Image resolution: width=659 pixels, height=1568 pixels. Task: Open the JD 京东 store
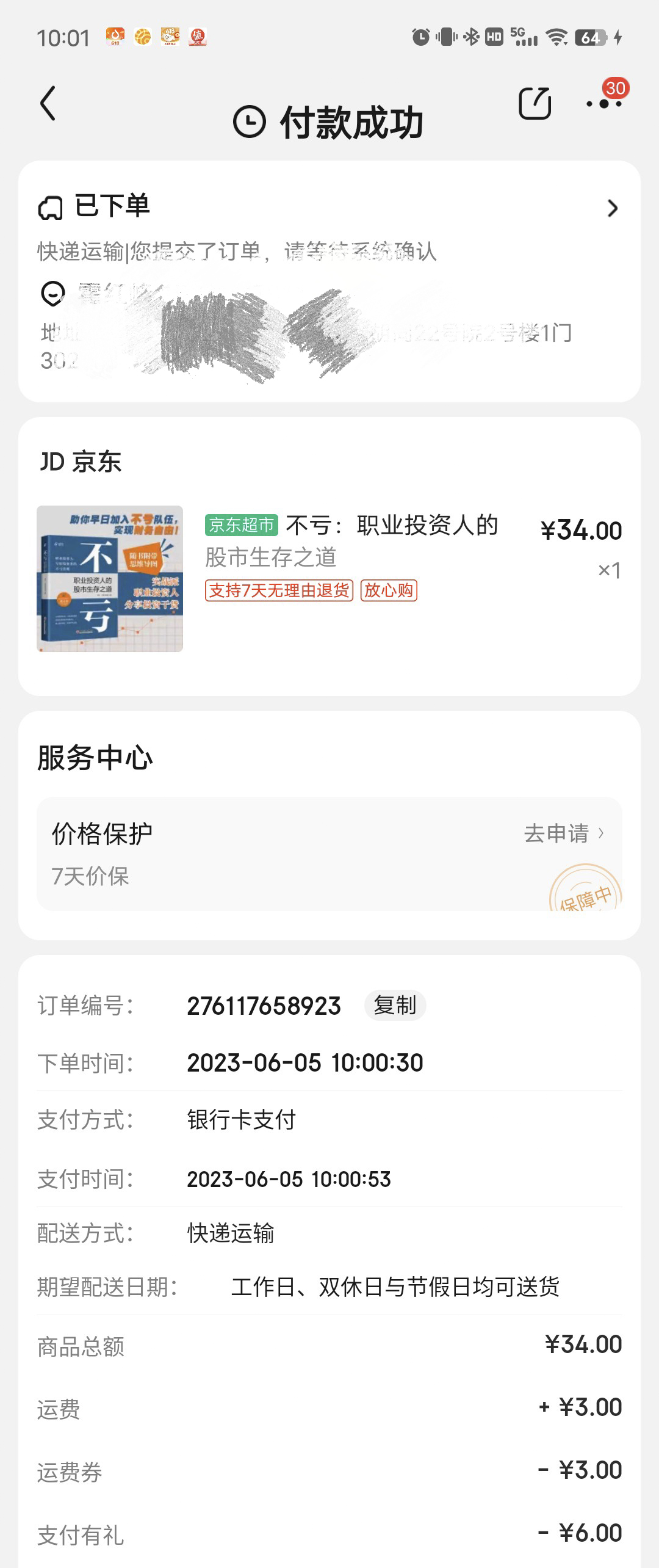(x=81, y=462)
